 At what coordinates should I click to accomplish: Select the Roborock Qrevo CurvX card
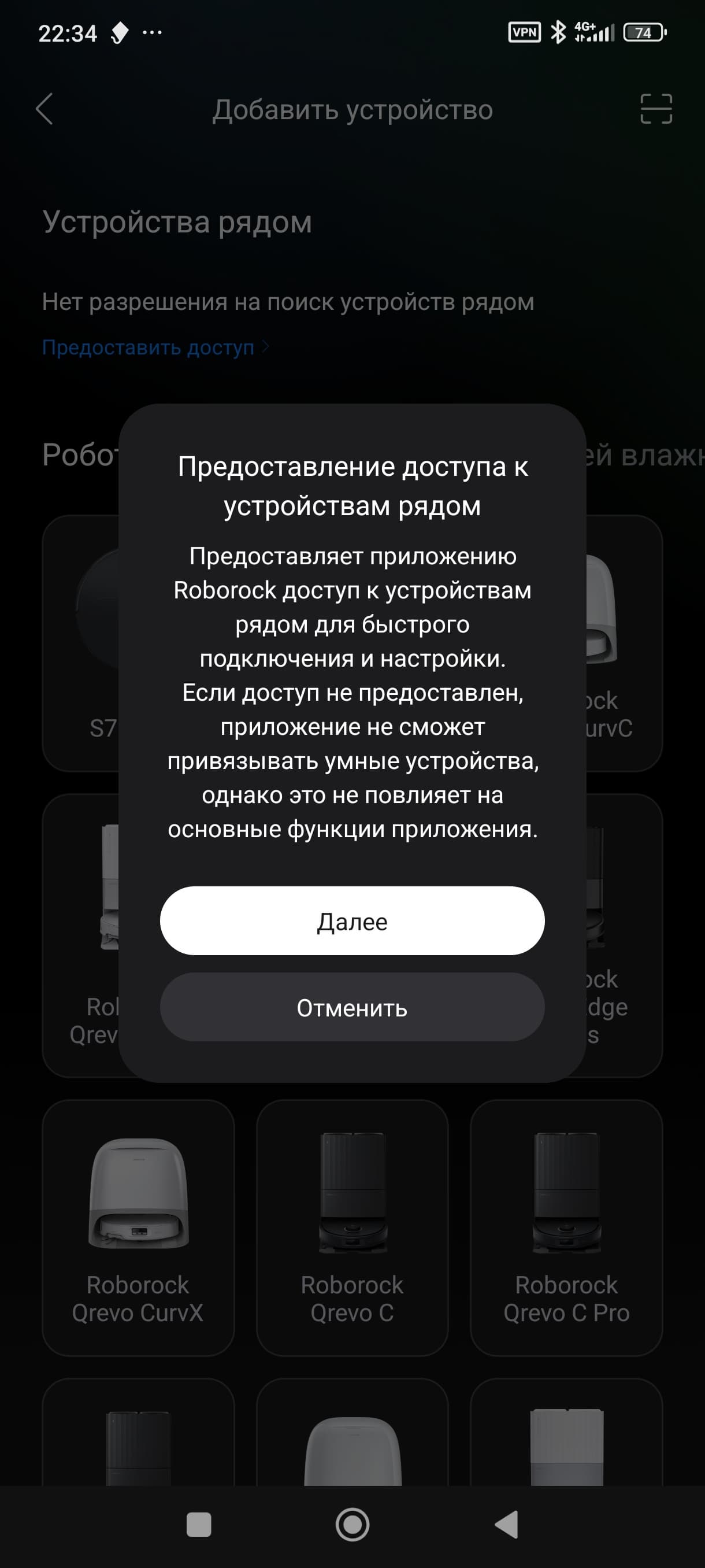(138, 1227)
